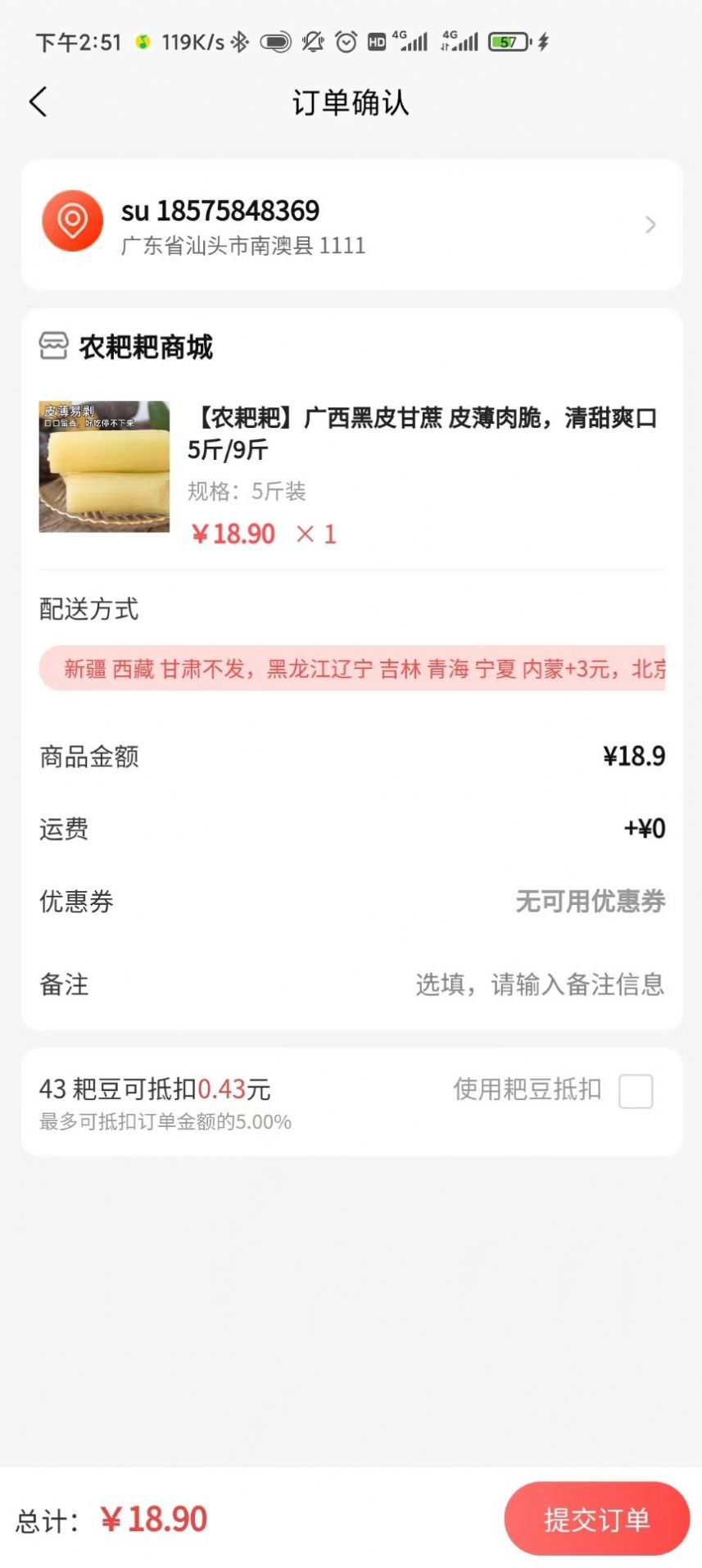Click the alarm clock status bar icon
The height and width of the screenshot is (1568, 702).
pos(345,40)
